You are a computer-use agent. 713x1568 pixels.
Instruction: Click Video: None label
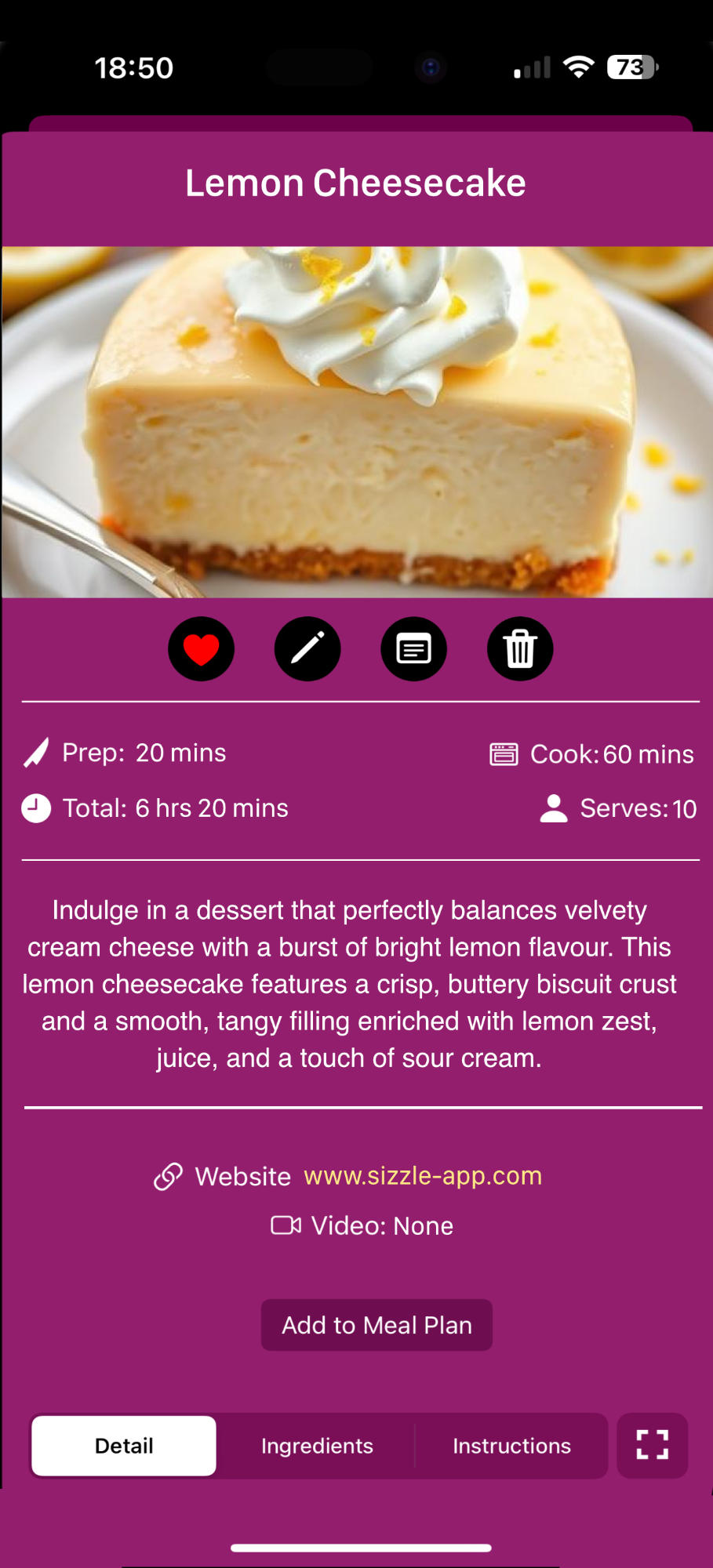(x=380, y=1225)
